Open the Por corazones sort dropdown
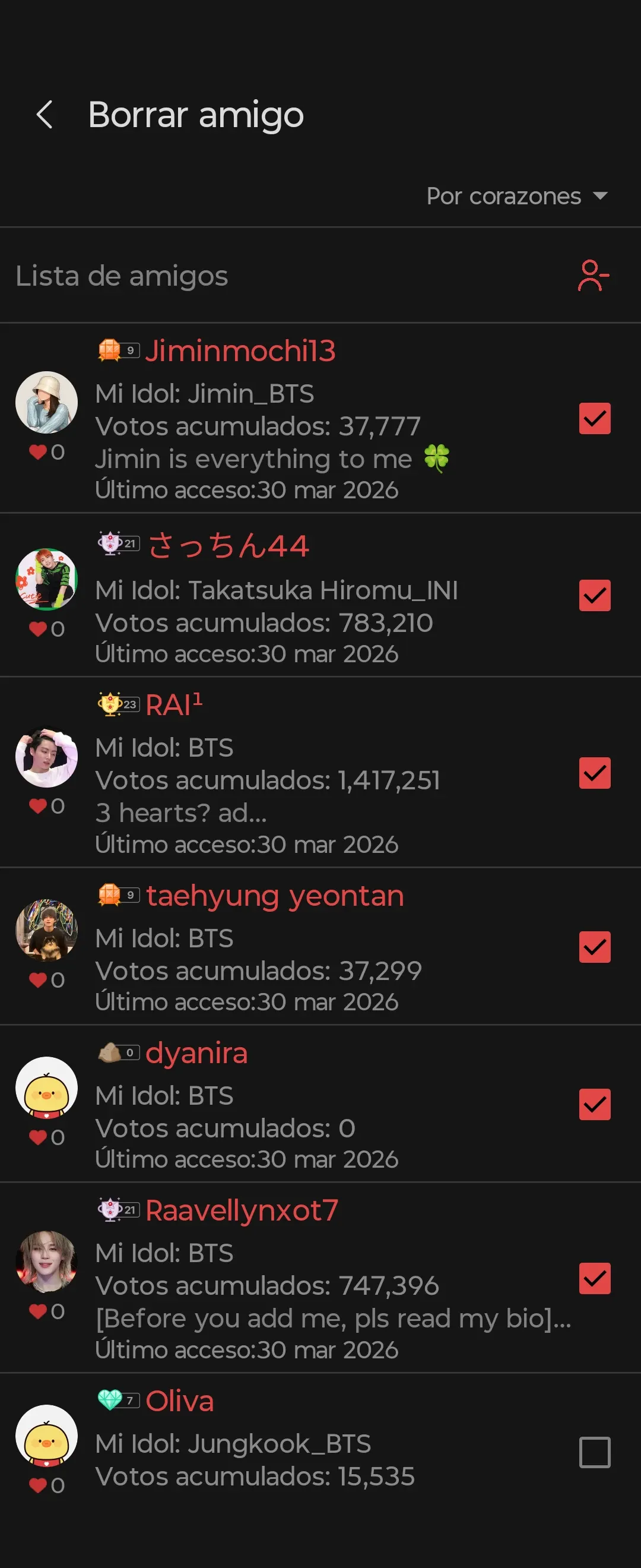641x1568 pixels. click(x=517, y=196)
